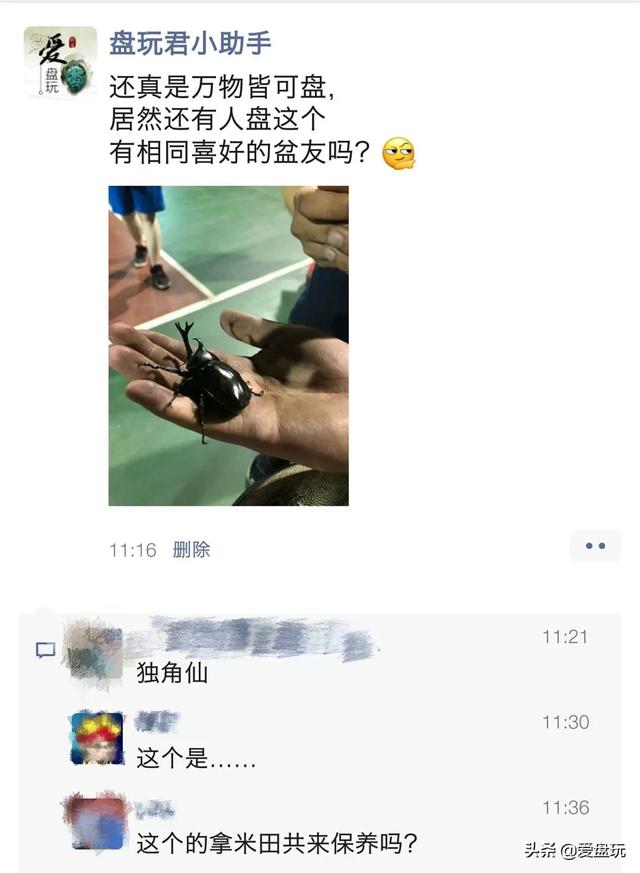Tap the 盘玩君小助手 name link
Screen dimensions: 640x873
190,43
